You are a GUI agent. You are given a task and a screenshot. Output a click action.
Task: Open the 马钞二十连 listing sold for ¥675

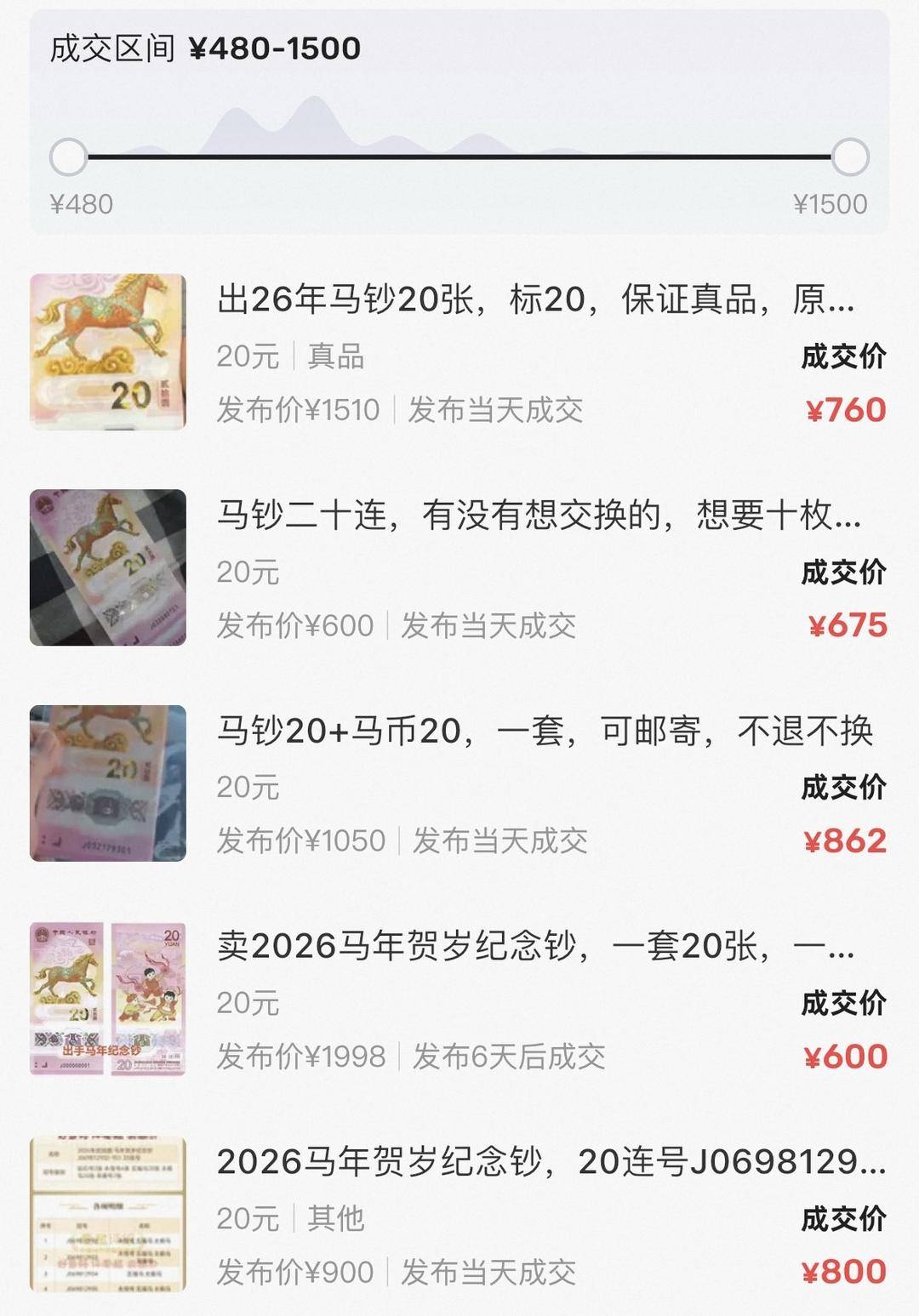(x=539, y=516)
